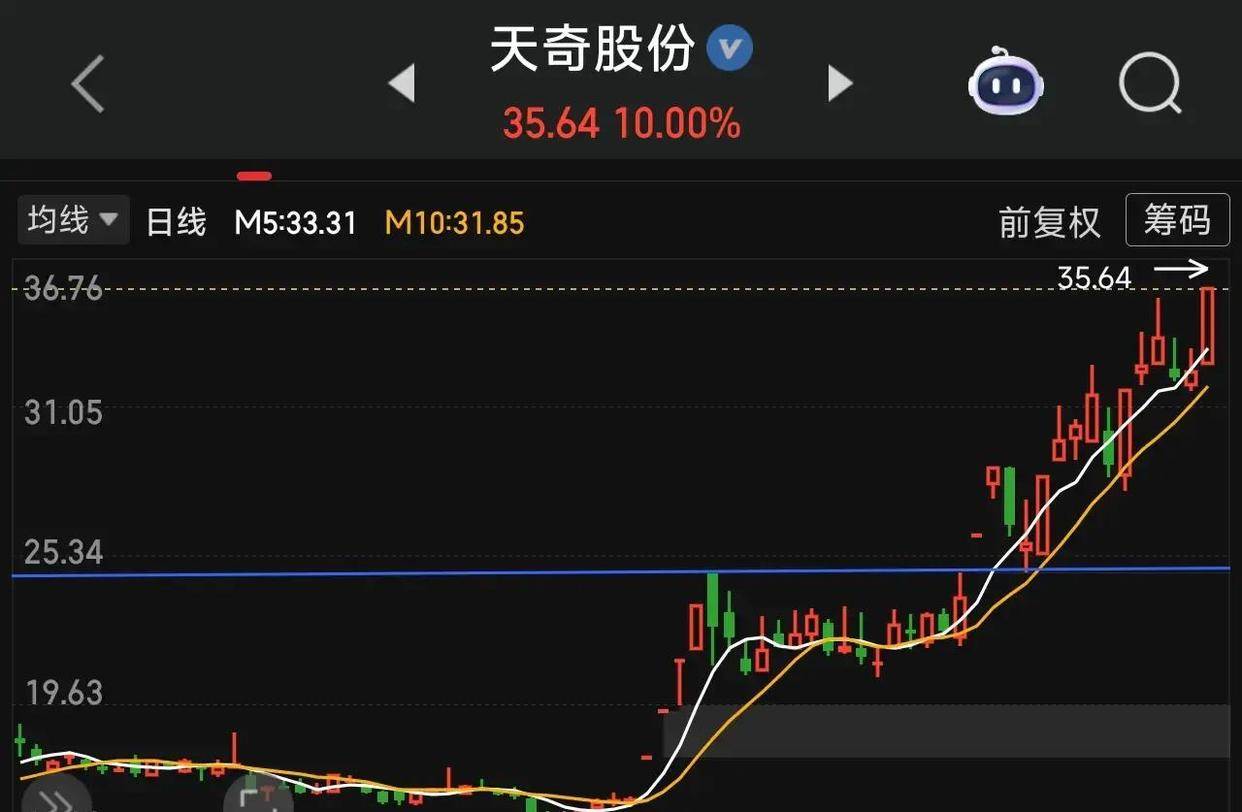Switch to the previous stock

coord(402,84)
